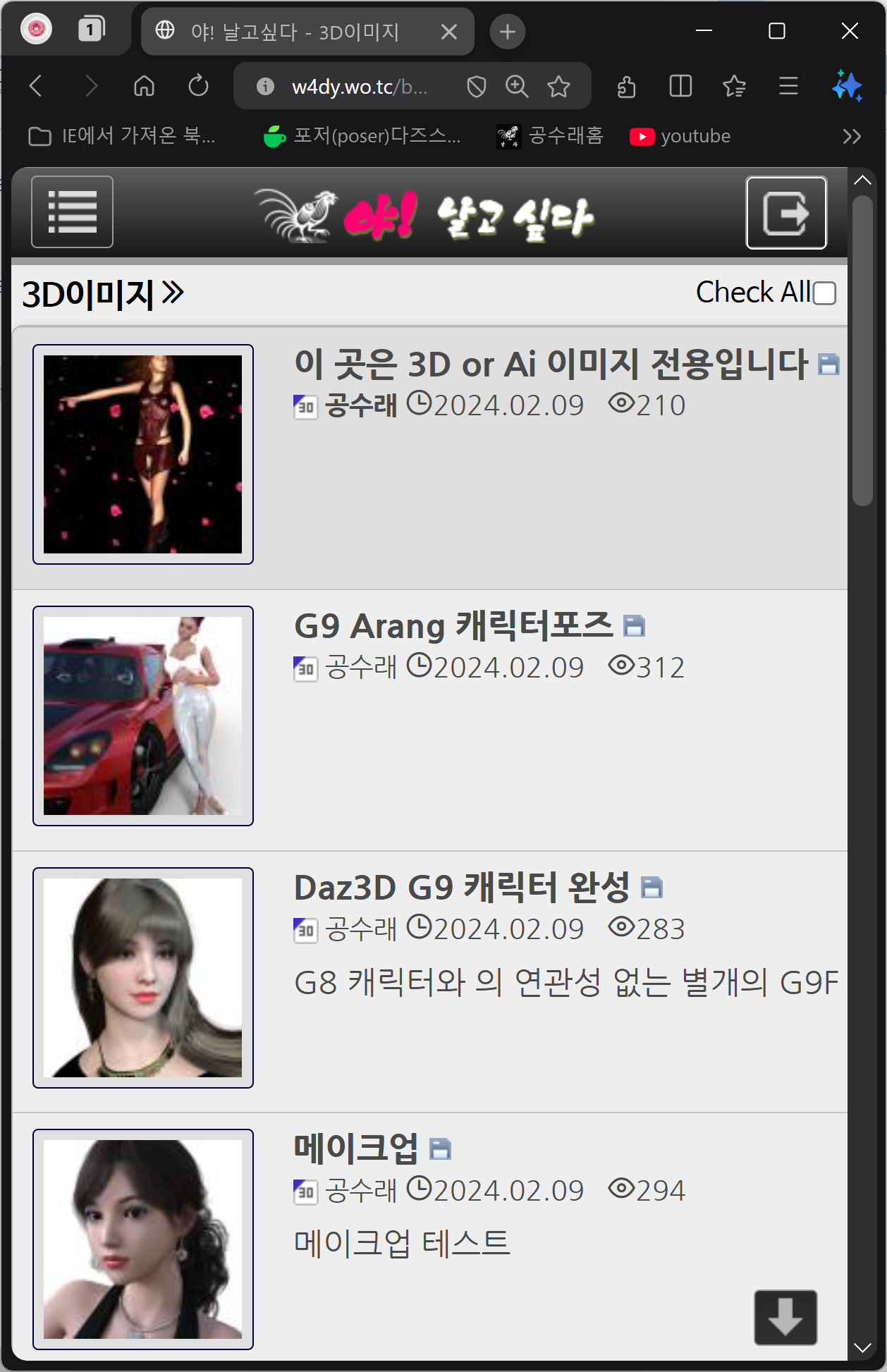The height and width of the screenshot is (1372, 887).
Task: Open the hamburger menu button
Action: pos(72,212)
